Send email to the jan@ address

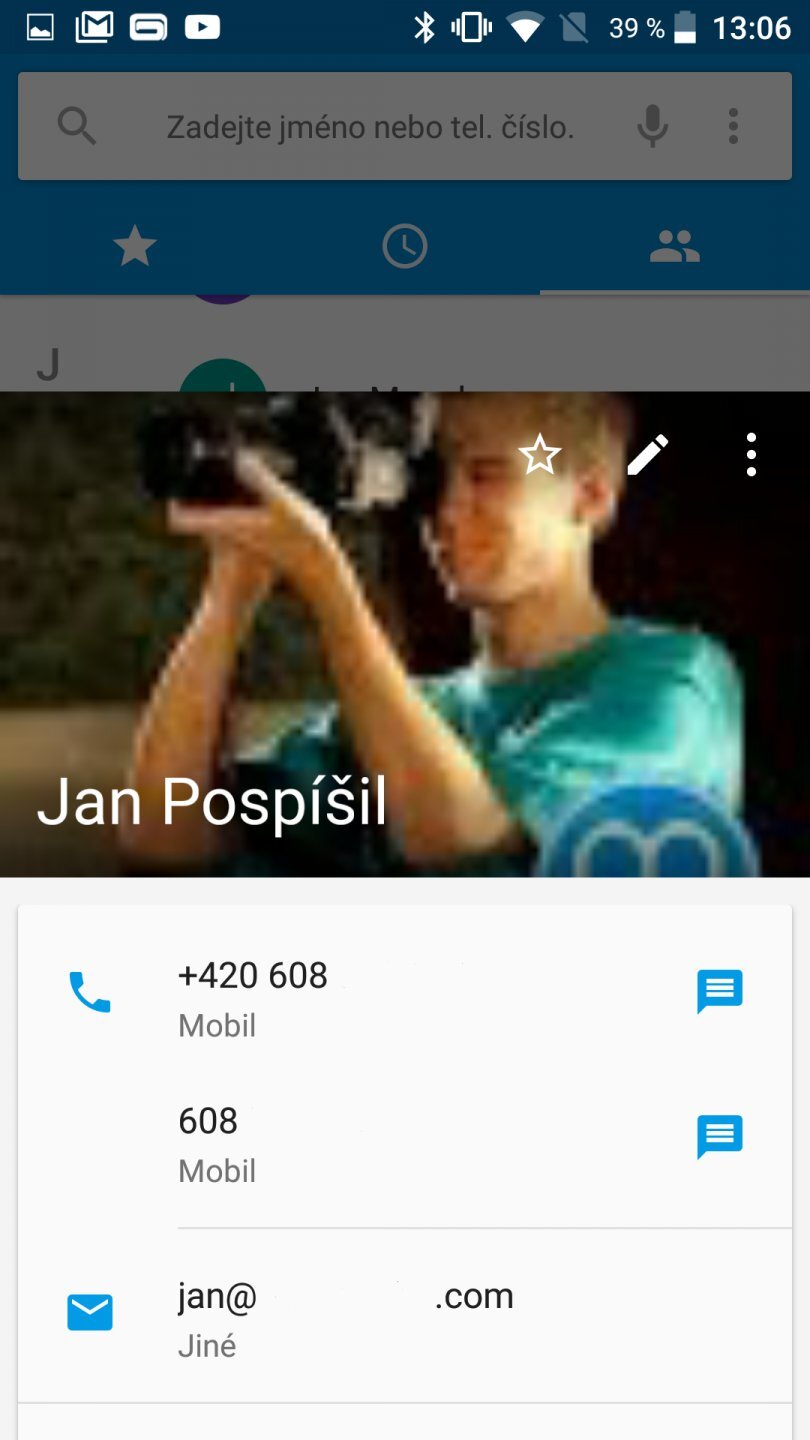pyautogui.click(x=345, y=1313)
